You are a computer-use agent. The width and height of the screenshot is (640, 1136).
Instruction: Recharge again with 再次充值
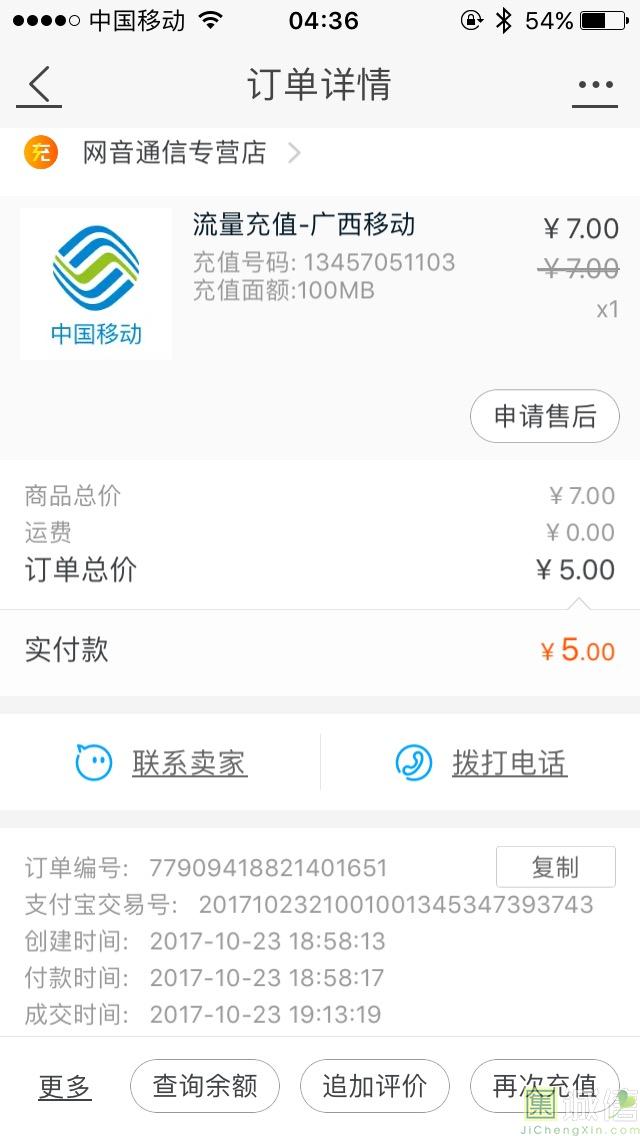click(544, 1086)
